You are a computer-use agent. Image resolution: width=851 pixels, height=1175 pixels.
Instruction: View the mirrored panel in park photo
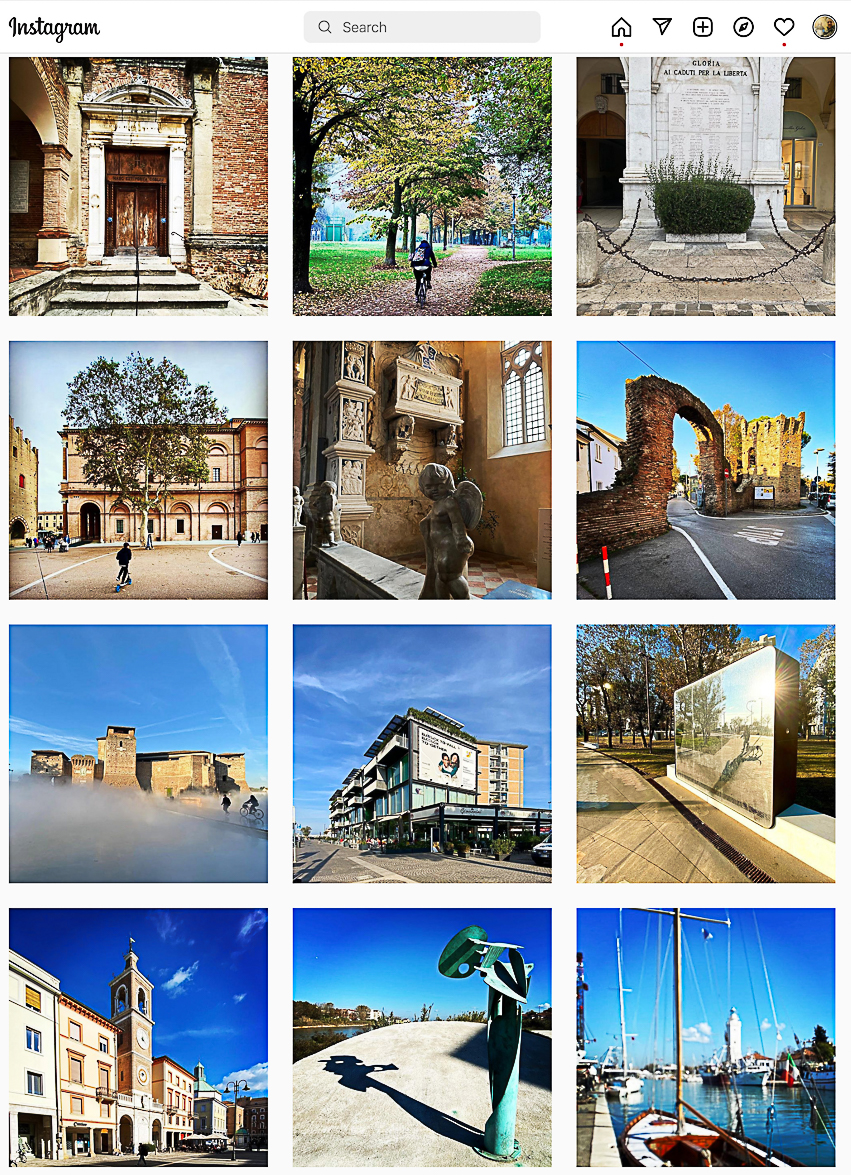pyautogui.click(x=705, y=754)
